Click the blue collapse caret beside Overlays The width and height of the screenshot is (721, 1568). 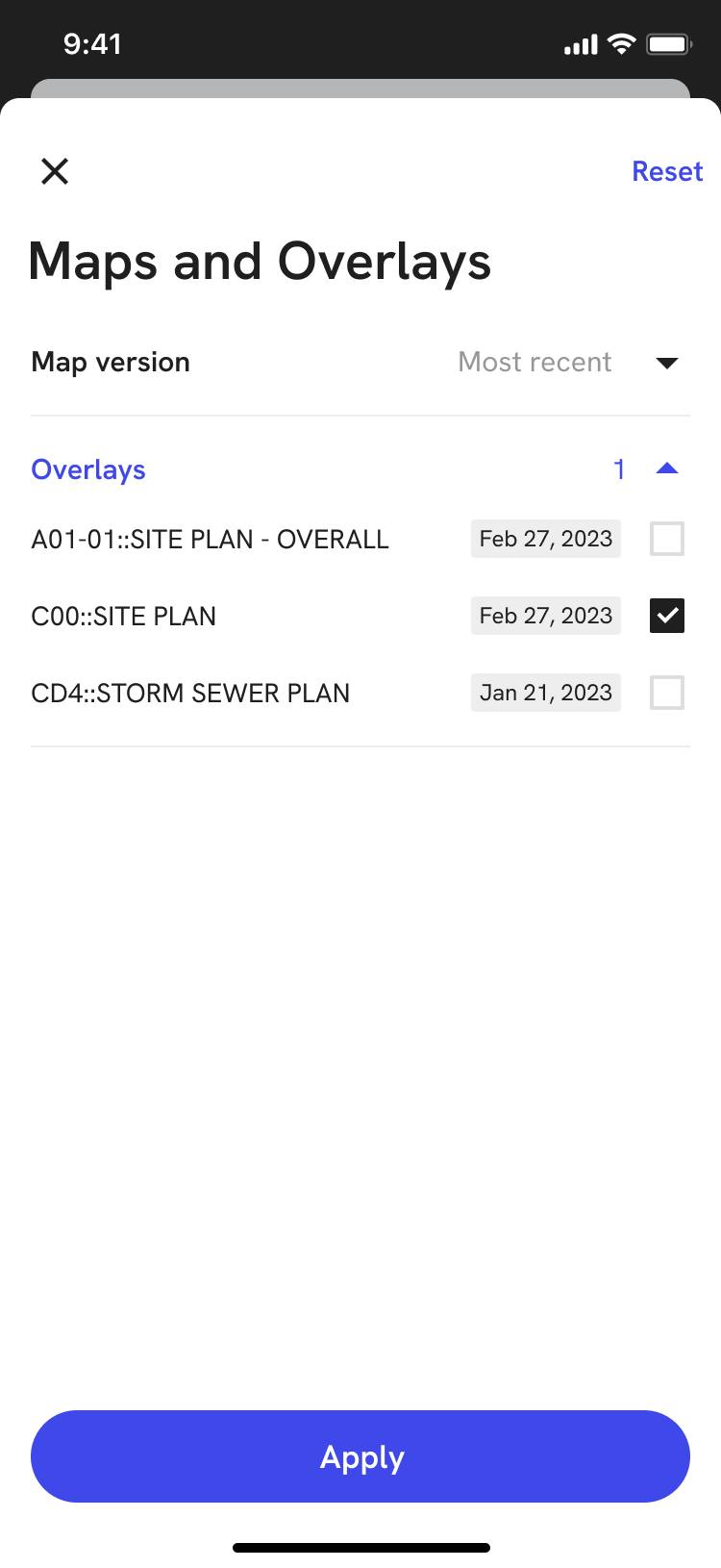667,468
